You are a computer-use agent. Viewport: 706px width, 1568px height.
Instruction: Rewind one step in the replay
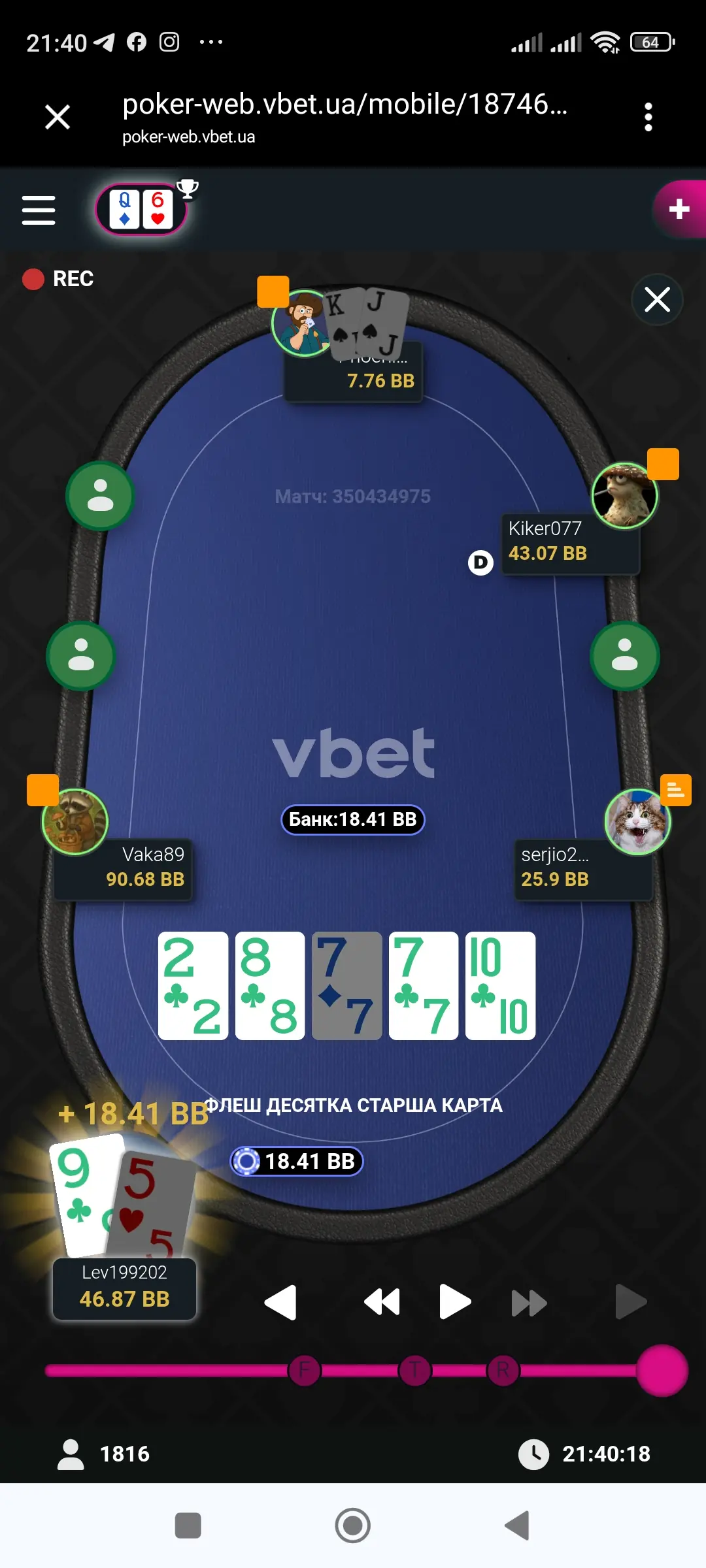[x=382, y=1303]
